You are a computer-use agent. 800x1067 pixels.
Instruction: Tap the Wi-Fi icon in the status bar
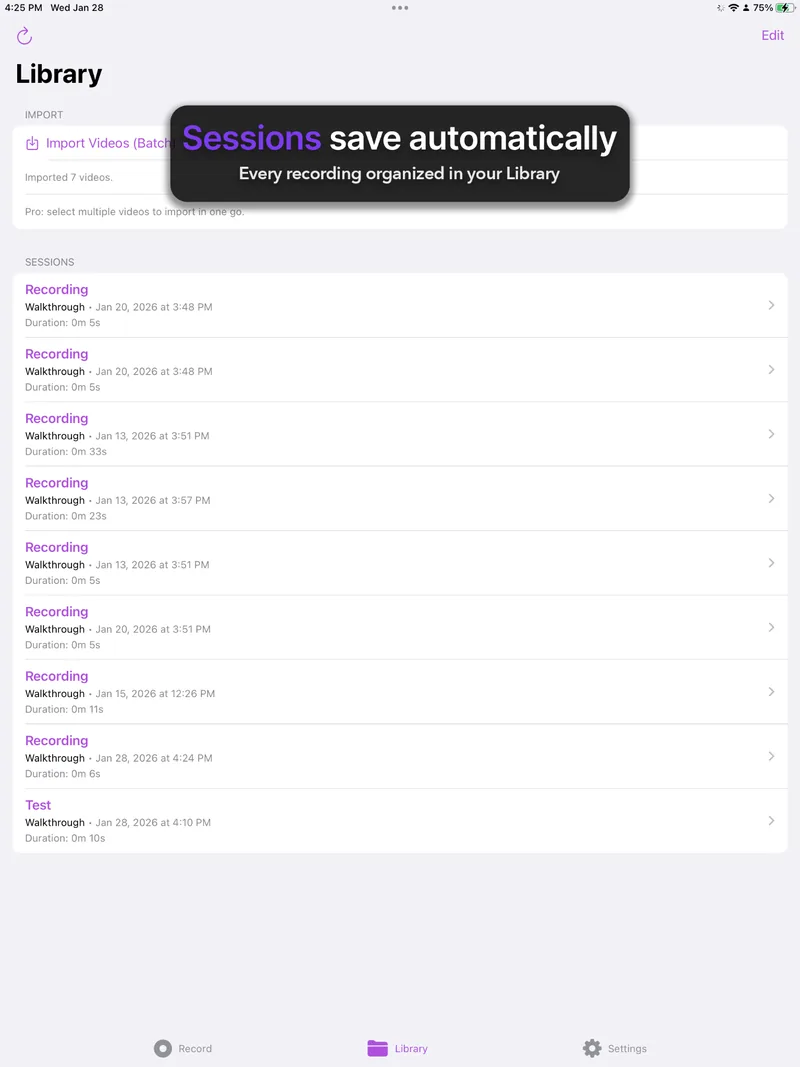(733, 8)
